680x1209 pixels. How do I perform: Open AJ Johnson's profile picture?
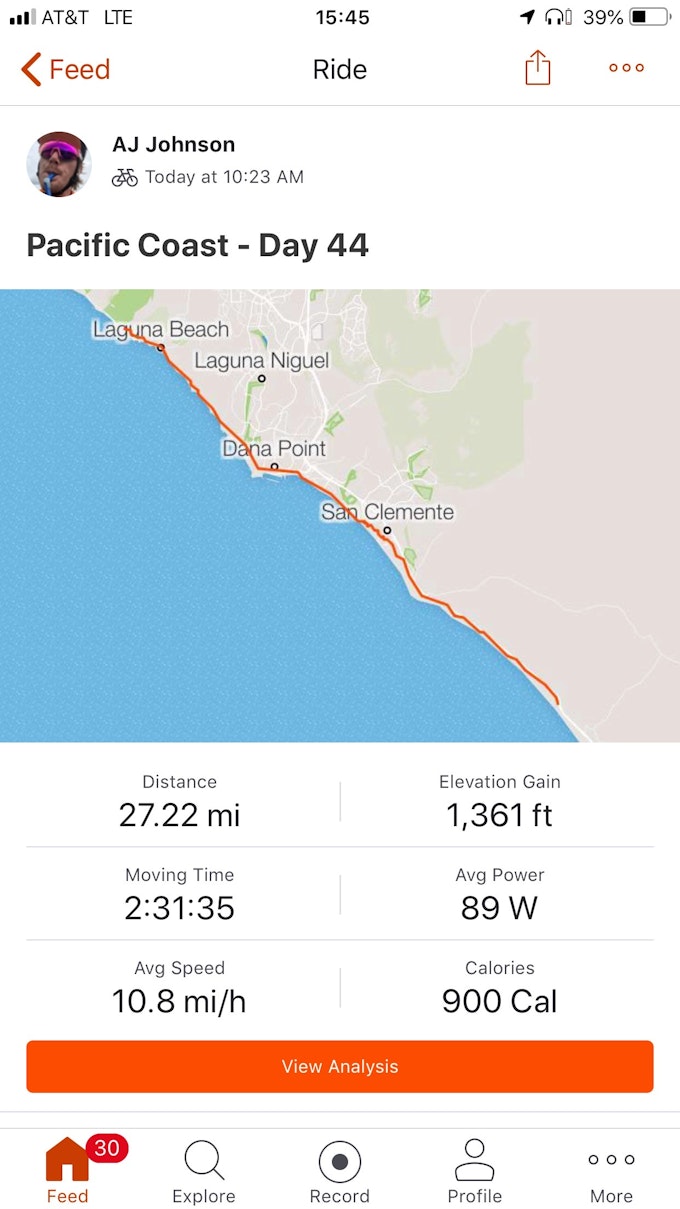click(59, 163)
